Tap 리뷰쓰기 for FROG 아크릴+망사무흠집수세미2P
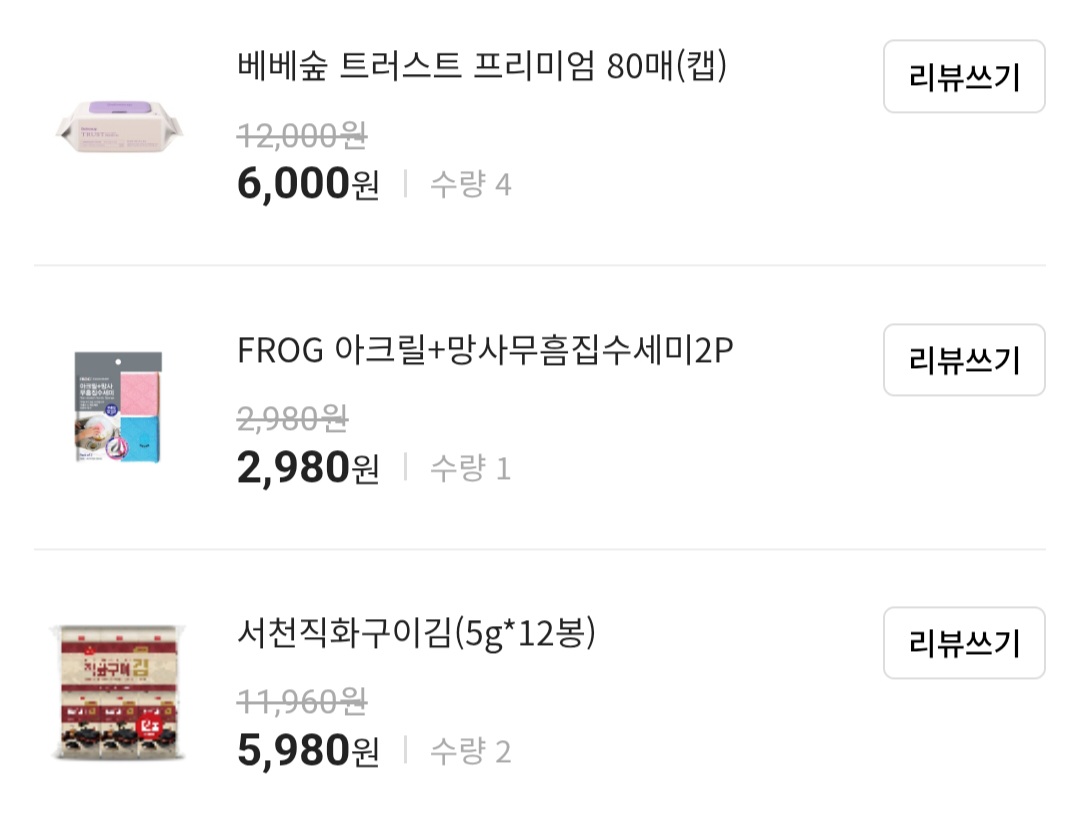This screenshot has height=828, width=1080. (963, 360)
